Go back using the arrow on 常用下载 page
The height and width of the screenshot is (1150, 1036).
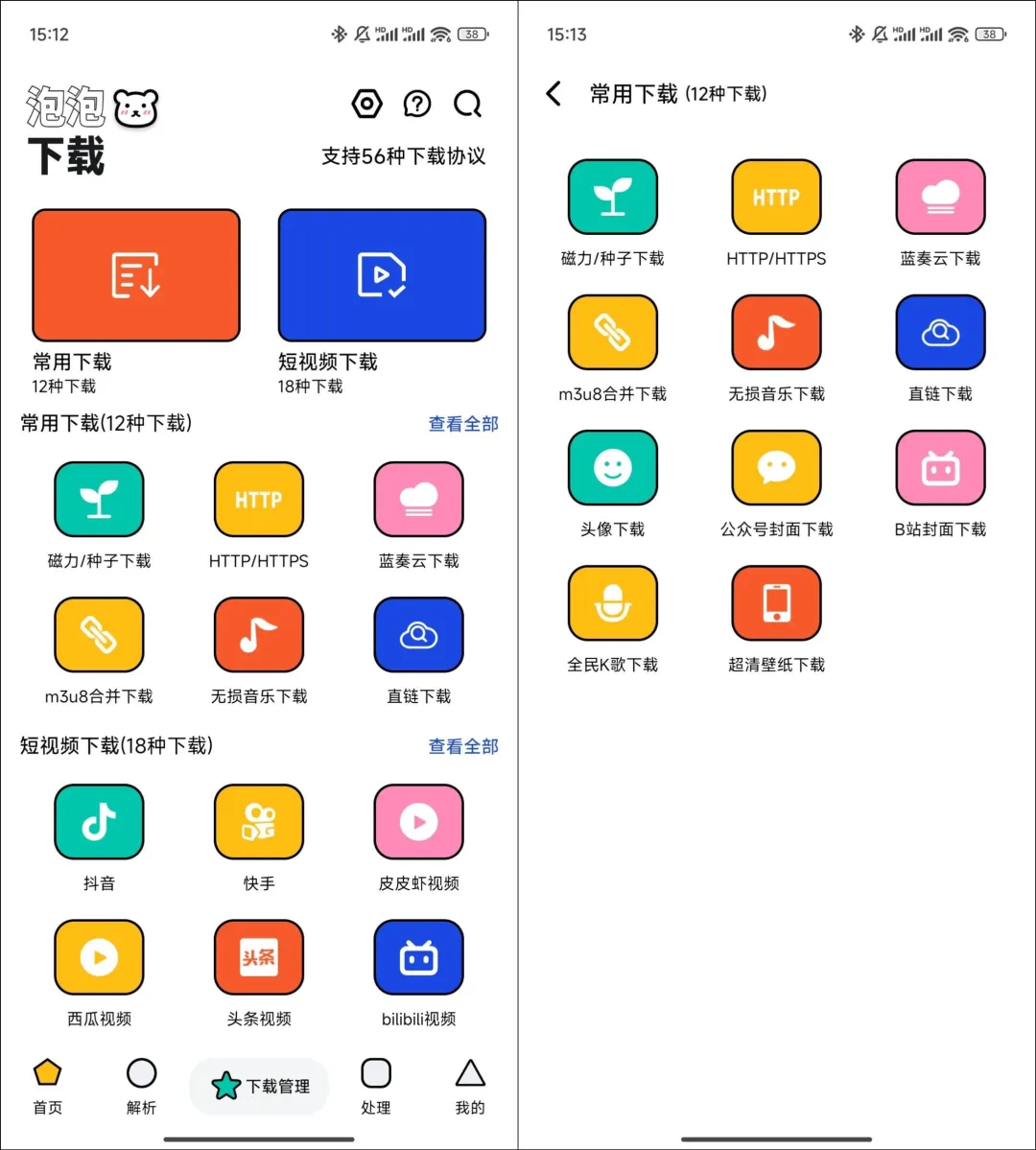click(553, 94)
